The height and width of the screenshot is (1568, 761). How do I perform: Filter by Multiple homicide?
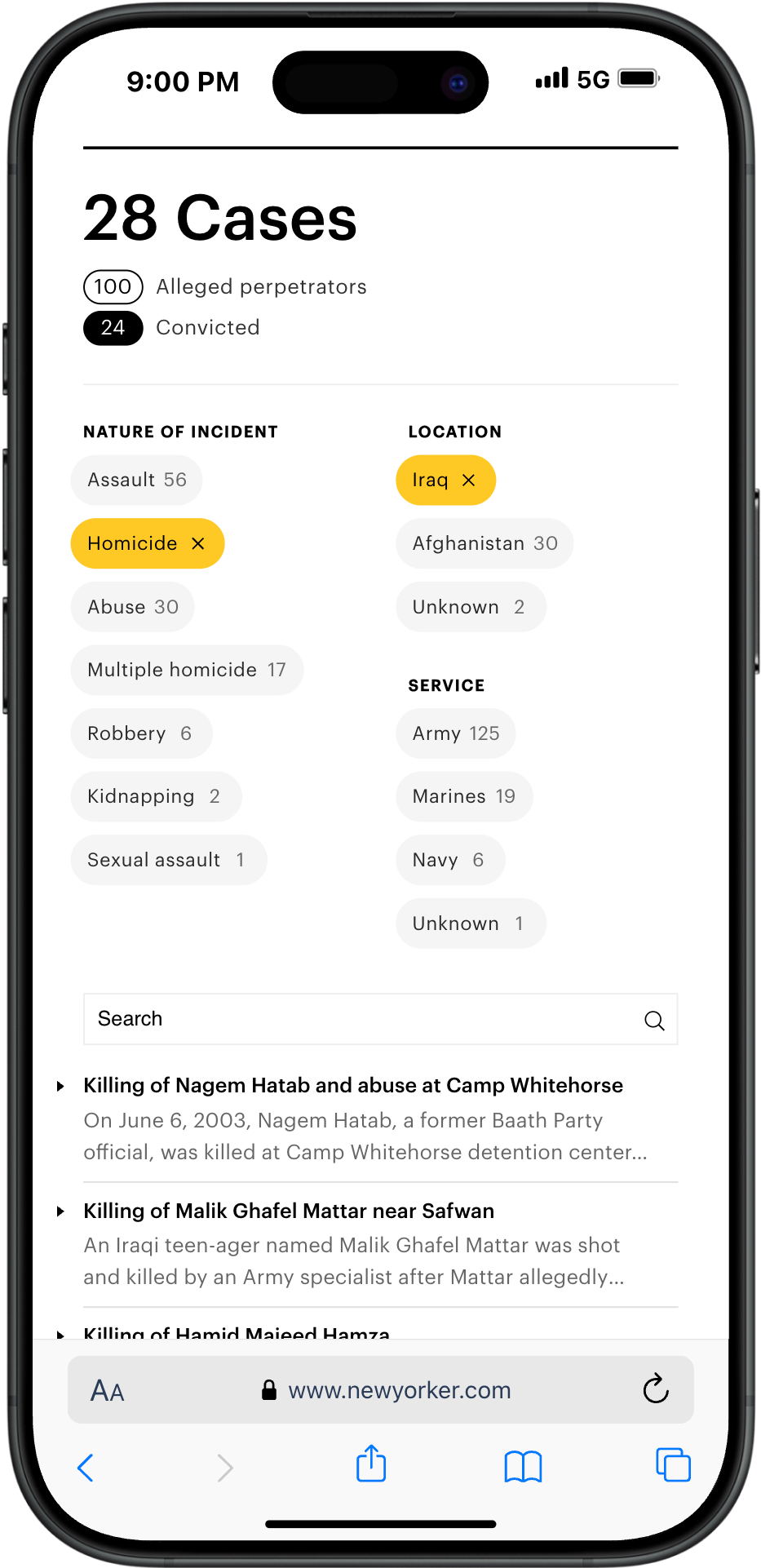pyautogui.click(x=187, y=670)
